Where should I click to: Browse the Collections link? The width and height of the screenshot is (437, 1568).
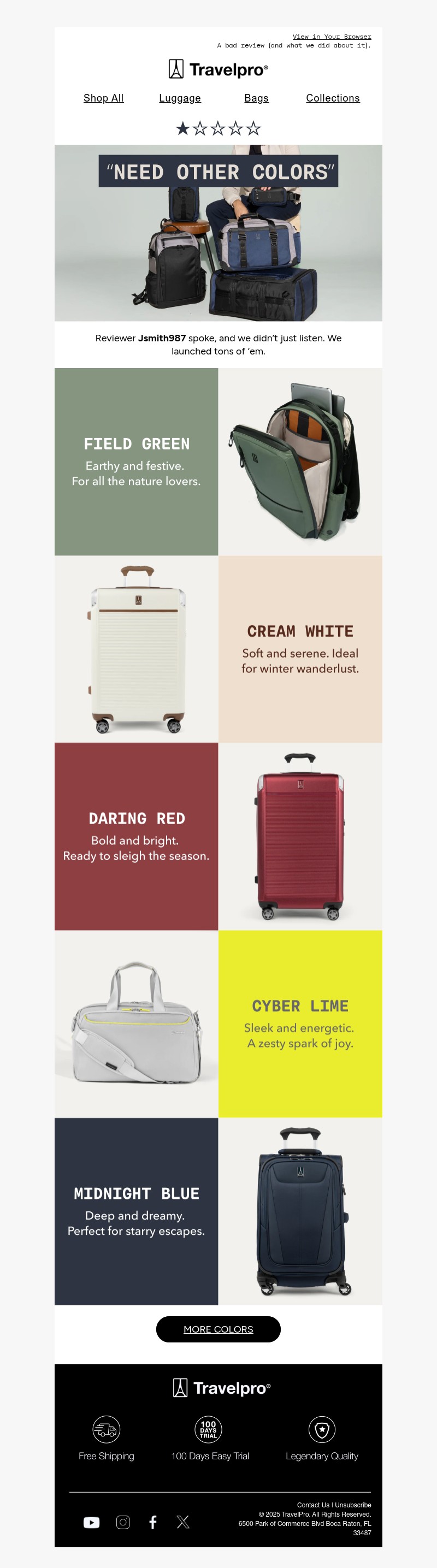[x=332, y=98]
